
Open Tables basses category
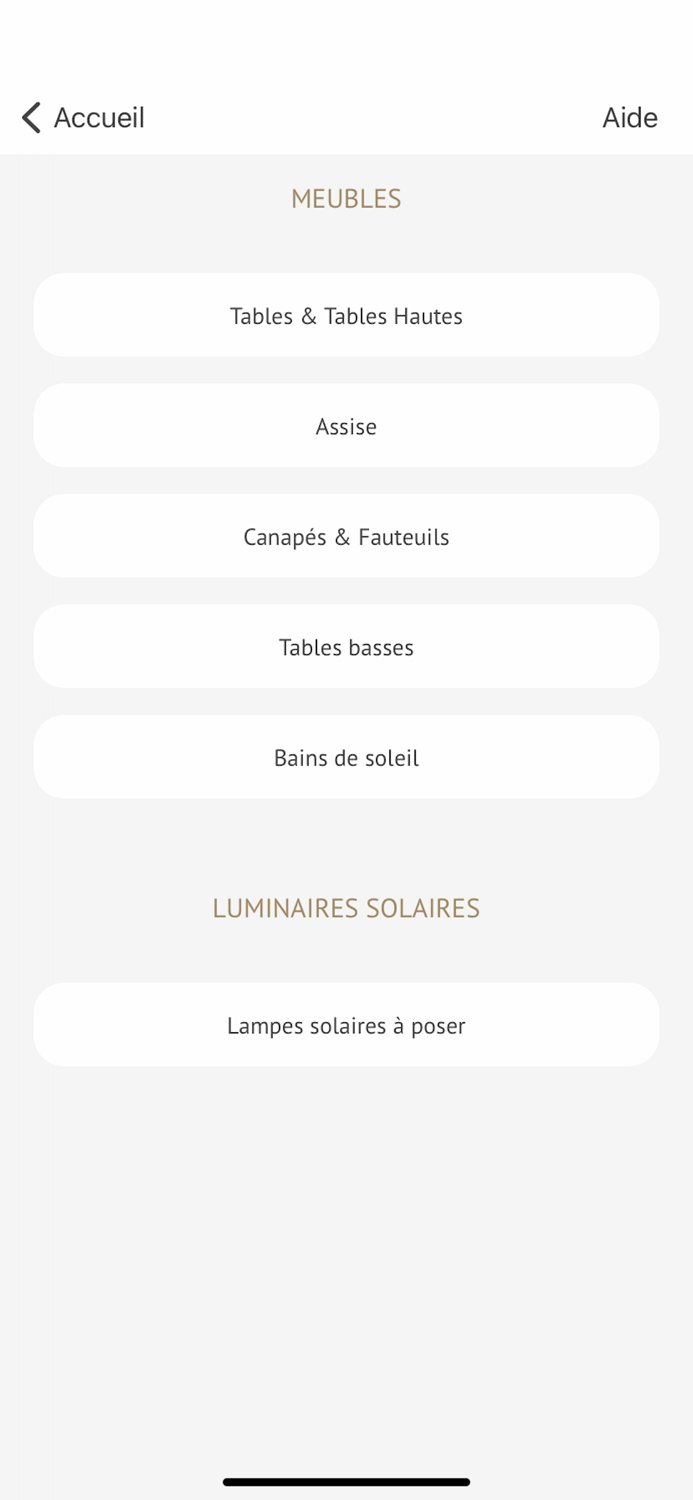coord(346,647)
